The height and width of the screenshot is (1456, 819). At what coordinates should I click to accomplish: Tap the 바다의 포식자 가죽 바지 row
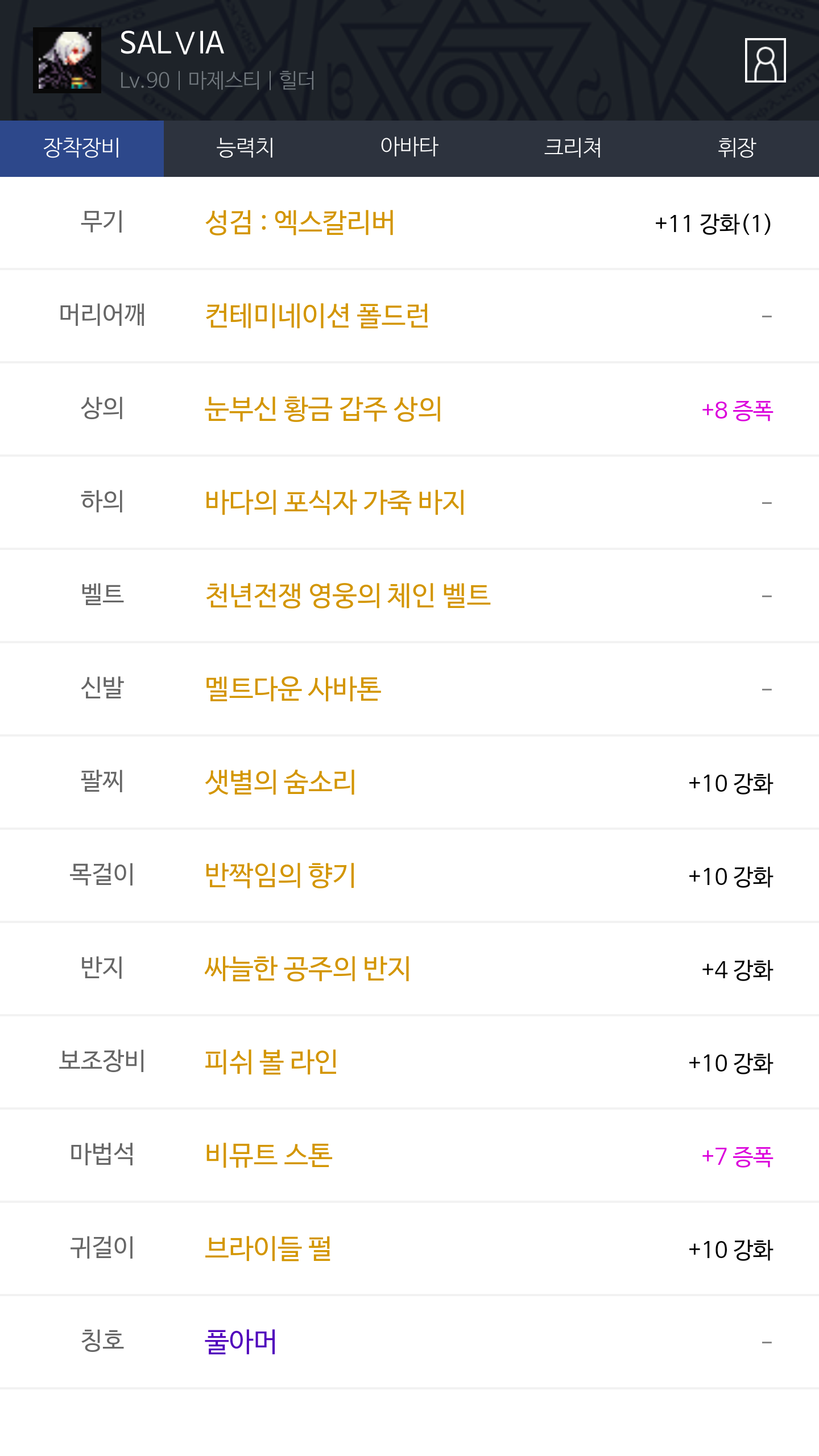409,503
